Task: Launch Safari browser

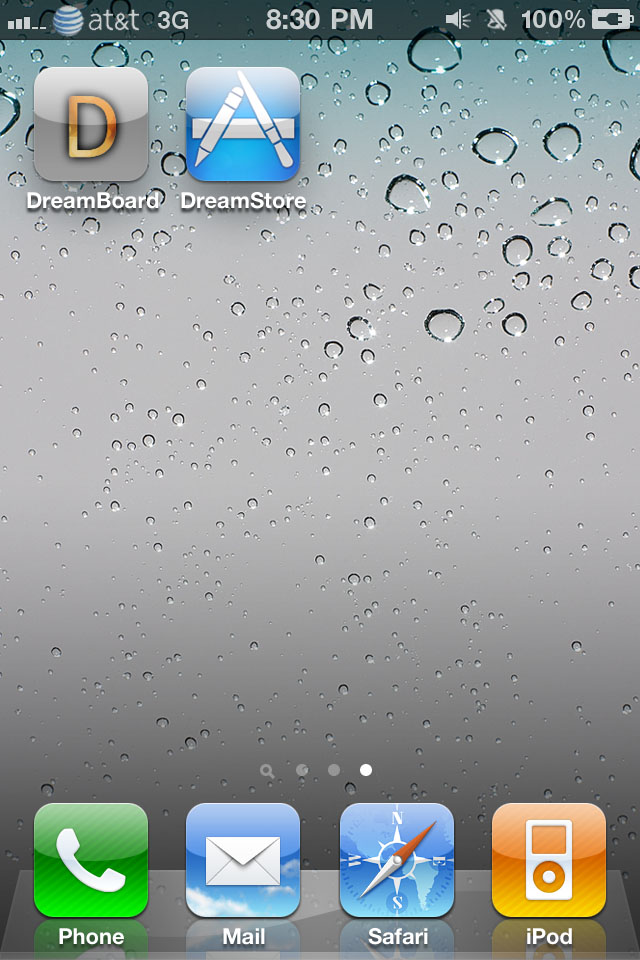Action: [396, 860]
